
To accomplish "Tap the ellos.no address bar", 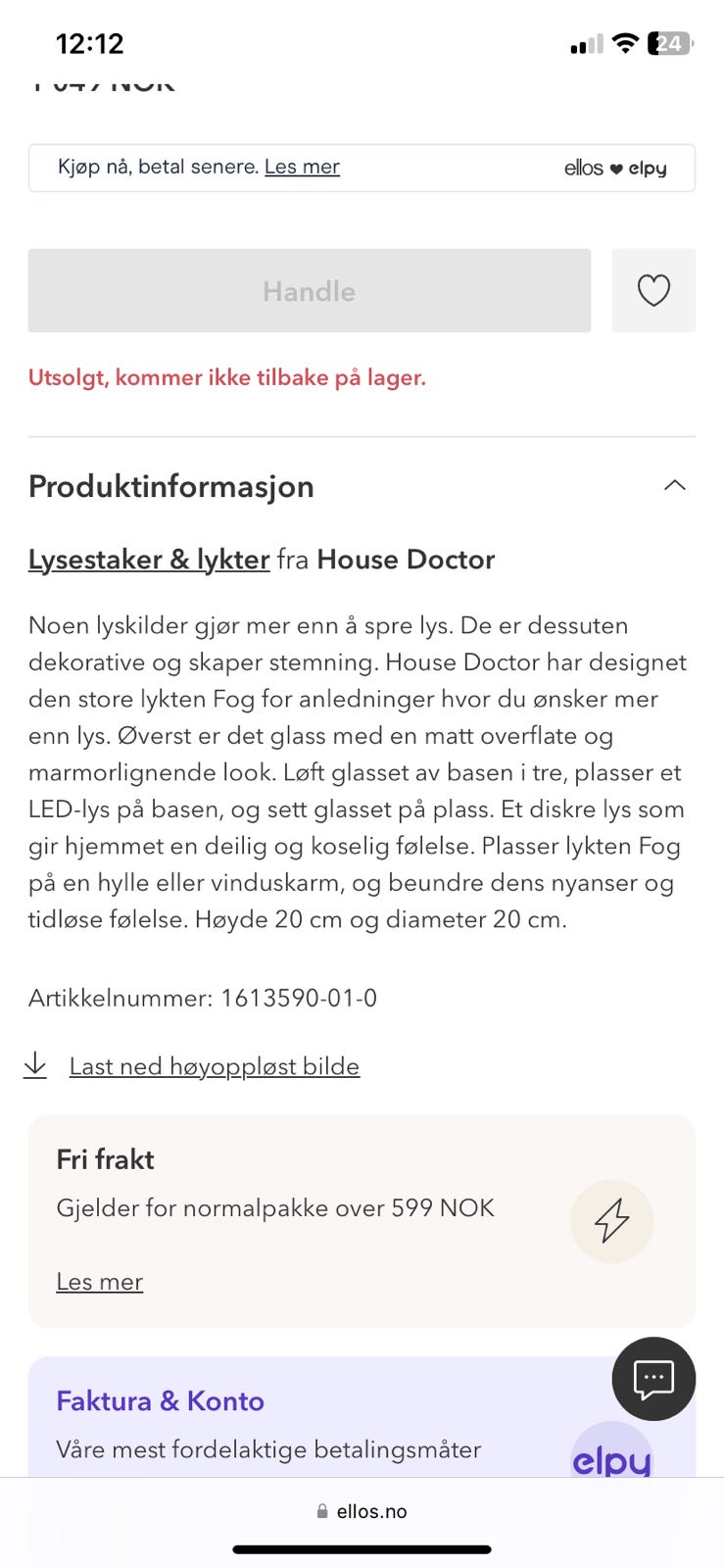I will (x=362, y=1511).
